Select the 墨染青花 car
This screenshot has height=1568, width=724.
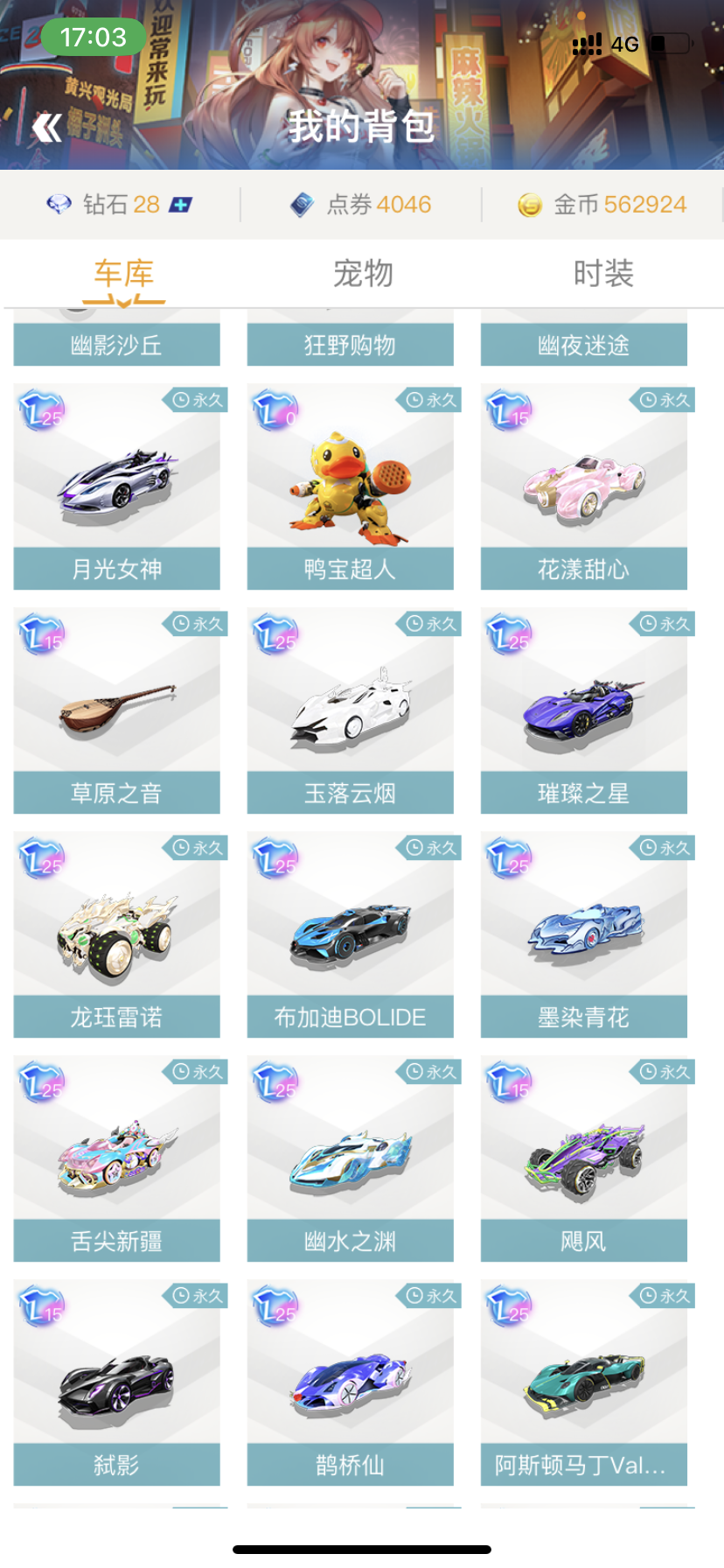[583, 934]
